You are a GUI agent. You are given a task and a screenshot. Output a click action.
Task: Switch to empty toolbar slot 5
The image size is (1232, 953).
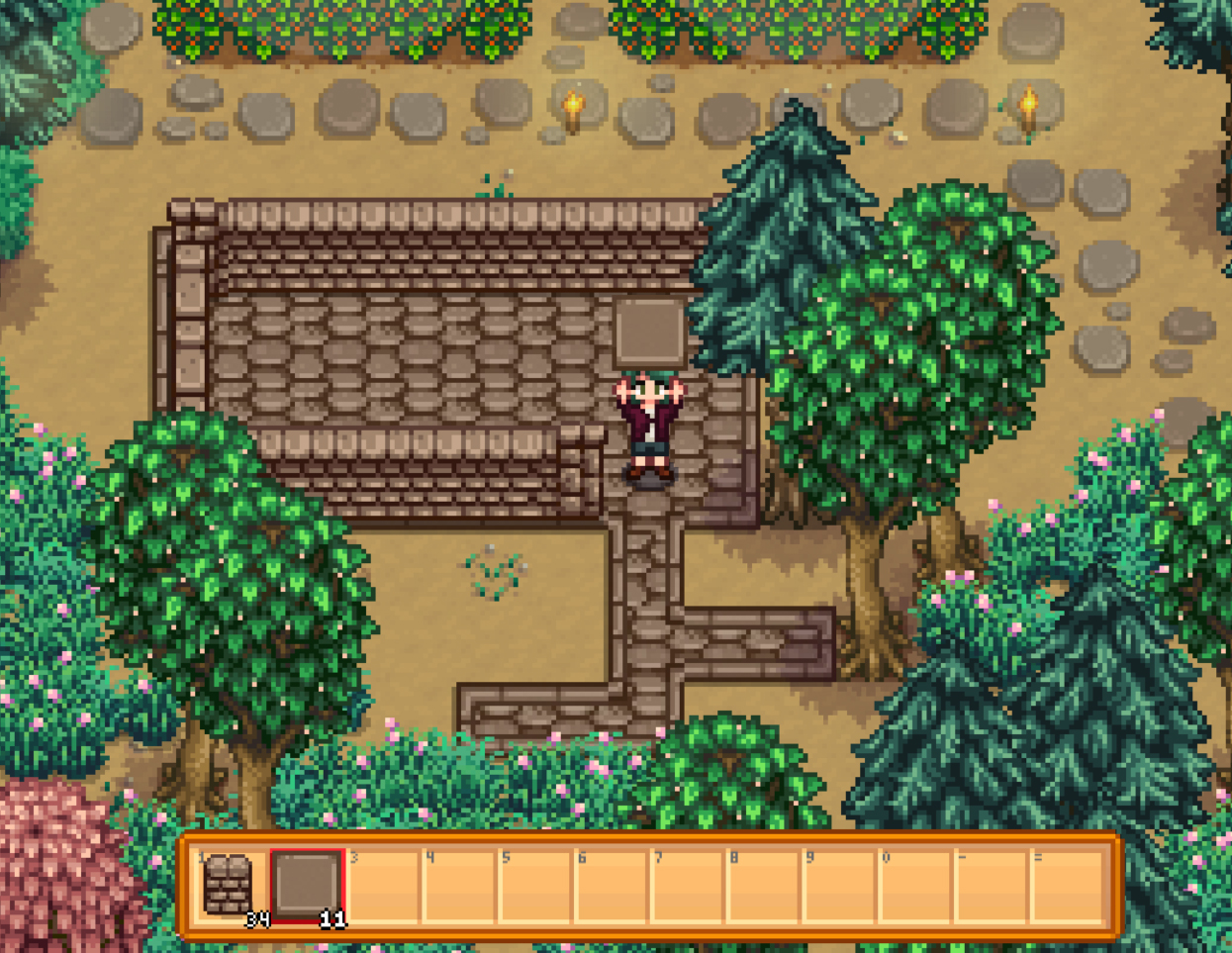click(x=535, y=886)
